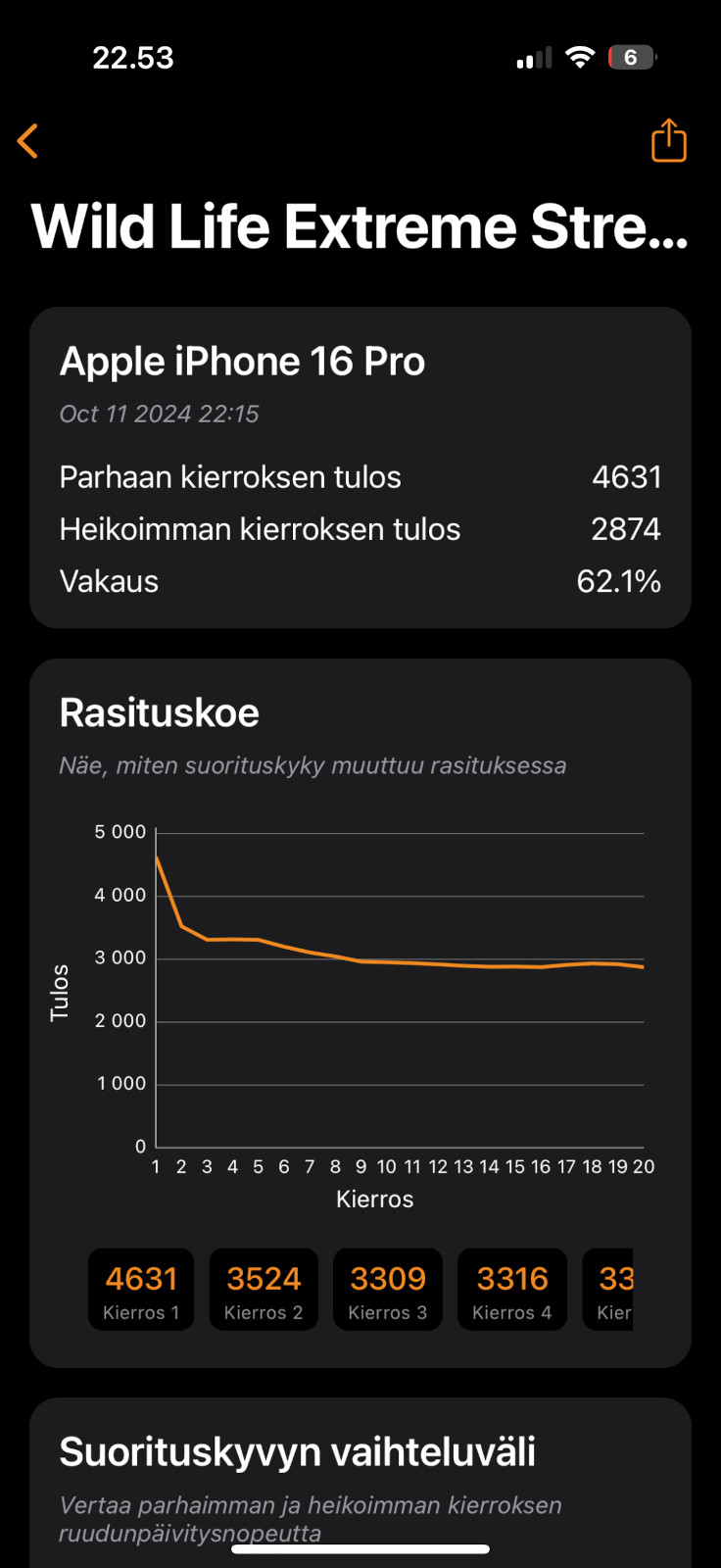Image resolution: width=721 pixels, height=1568 pixels.
Task: Go back using the orange arrow
Action: (x=27, y=141)
